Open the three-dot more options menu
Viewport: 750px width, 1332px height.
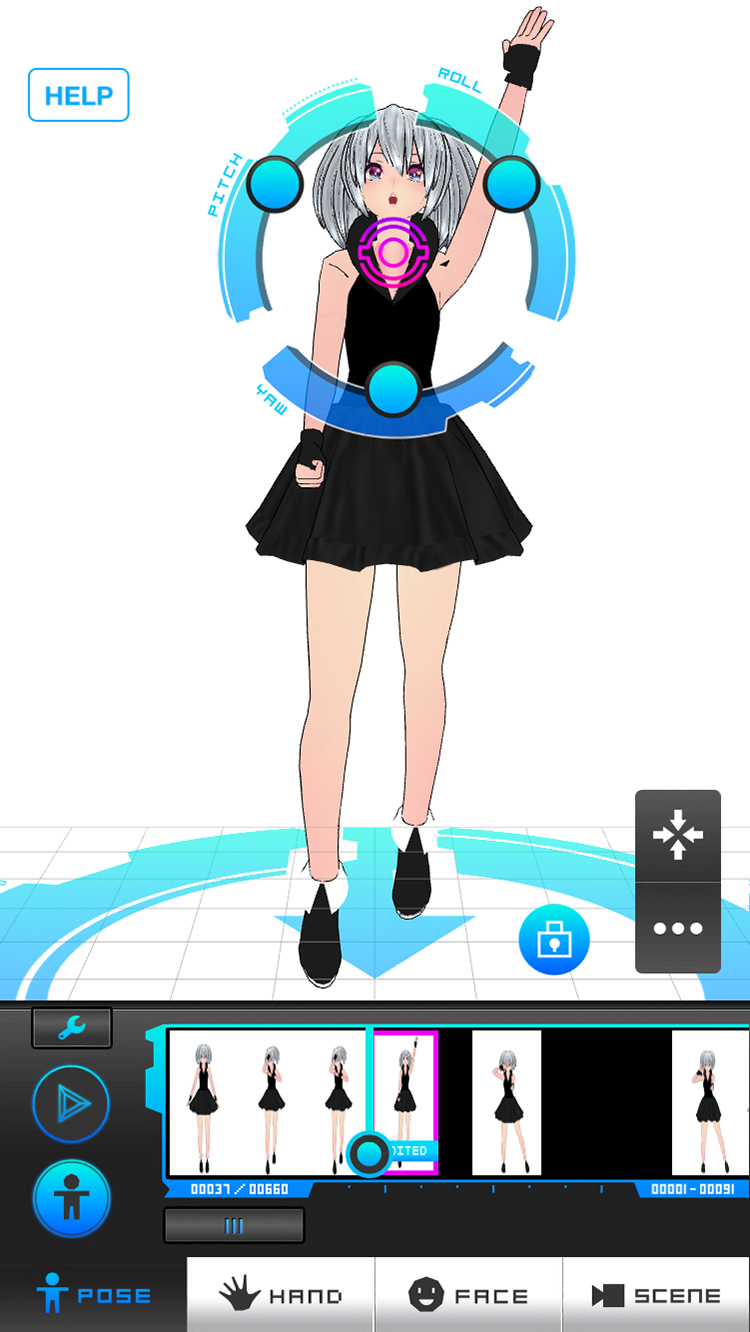678,928
